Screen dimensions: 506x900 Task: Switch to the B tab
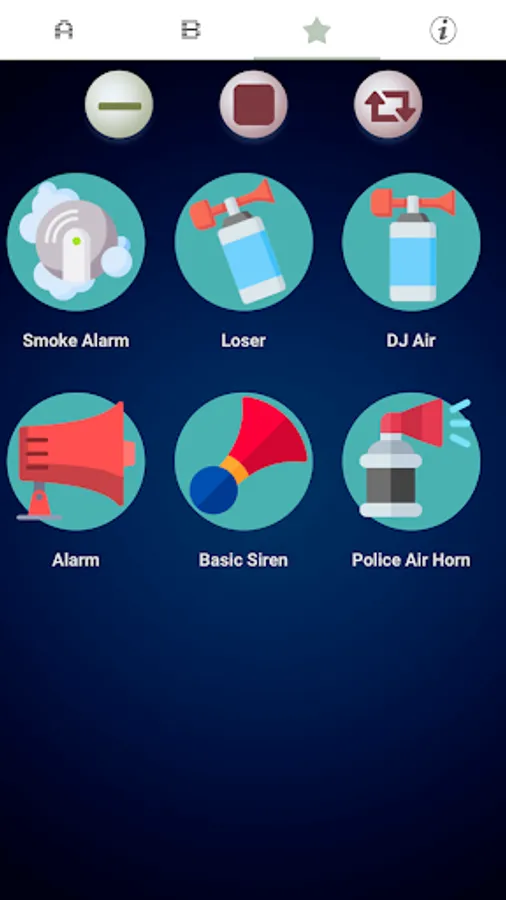coord(190,30)
